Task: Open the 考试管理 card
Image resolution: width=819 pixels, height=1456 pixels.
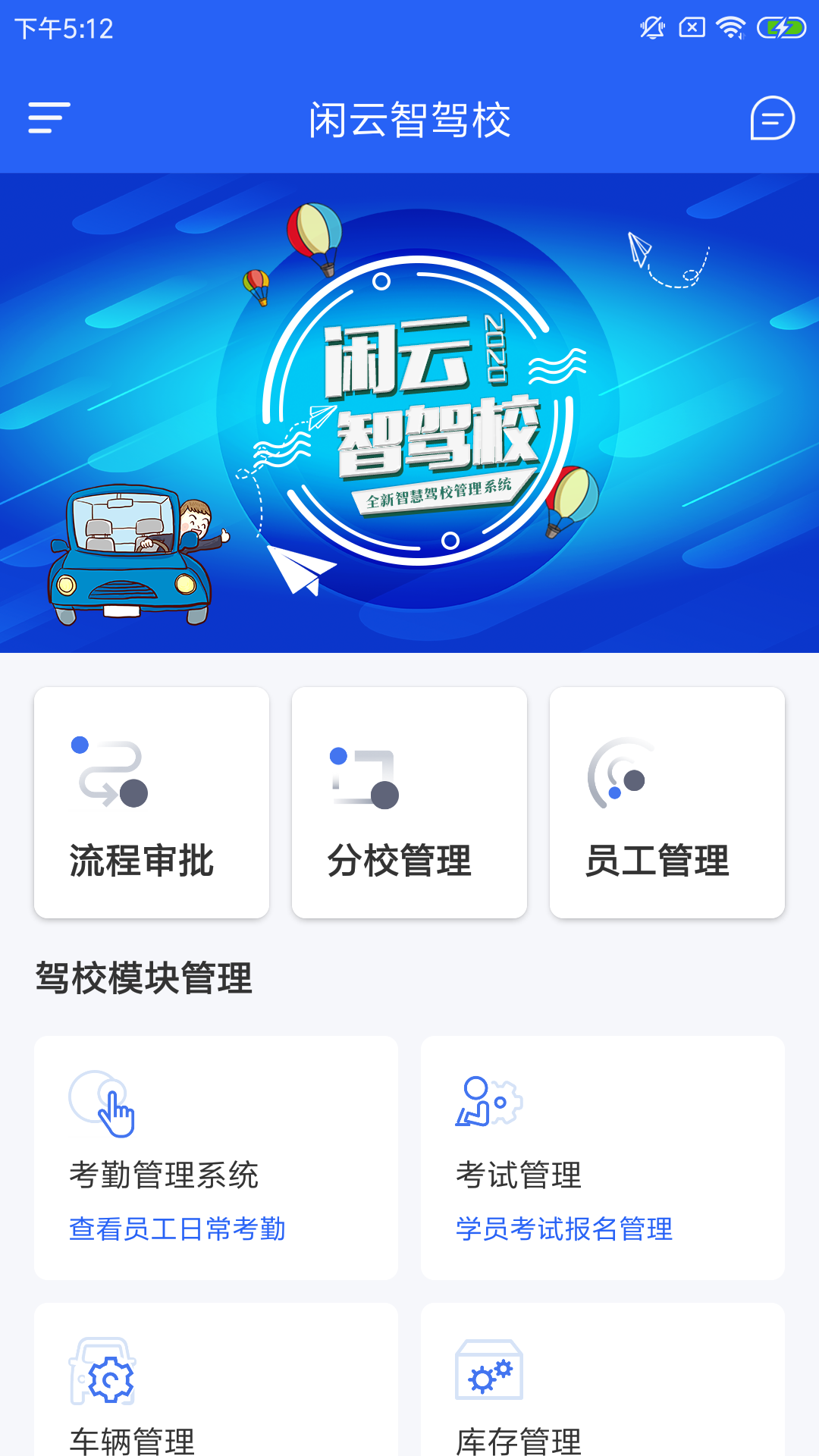Action: (x=603, y=1158)
